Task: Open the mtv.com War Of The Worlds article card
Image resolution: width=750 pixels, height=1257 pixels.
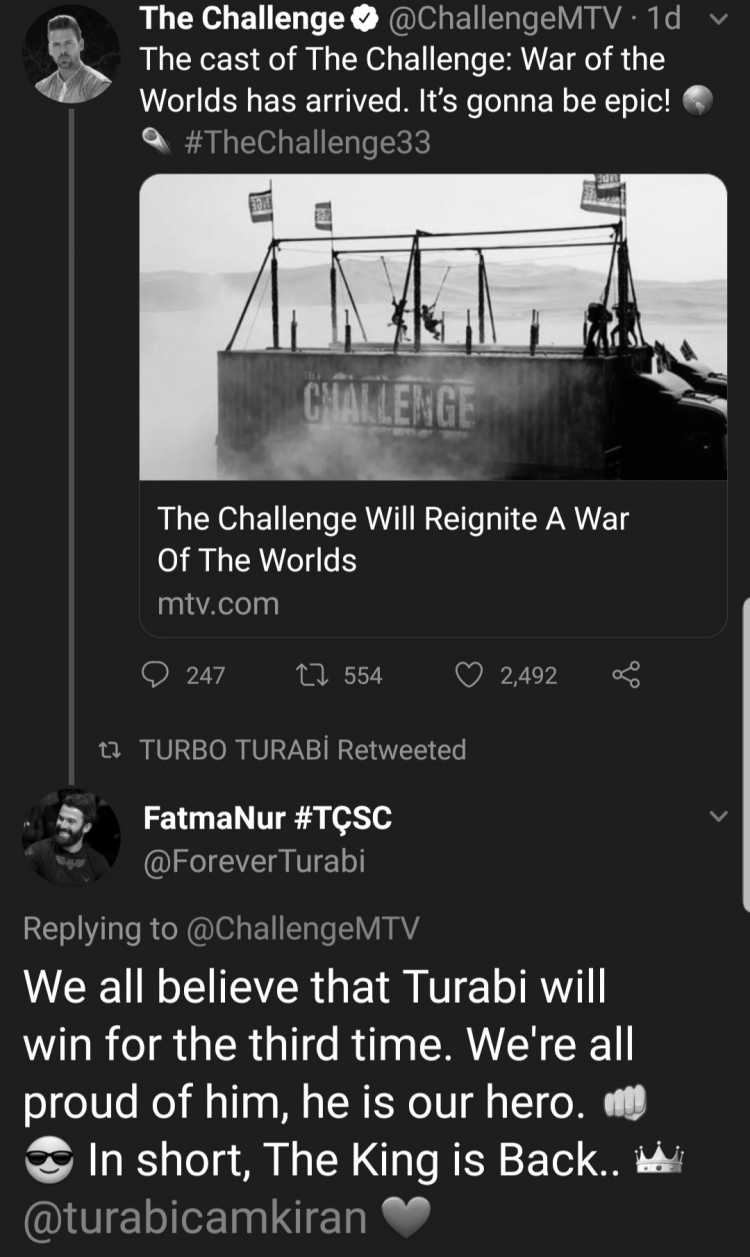Action: (433, 405)
